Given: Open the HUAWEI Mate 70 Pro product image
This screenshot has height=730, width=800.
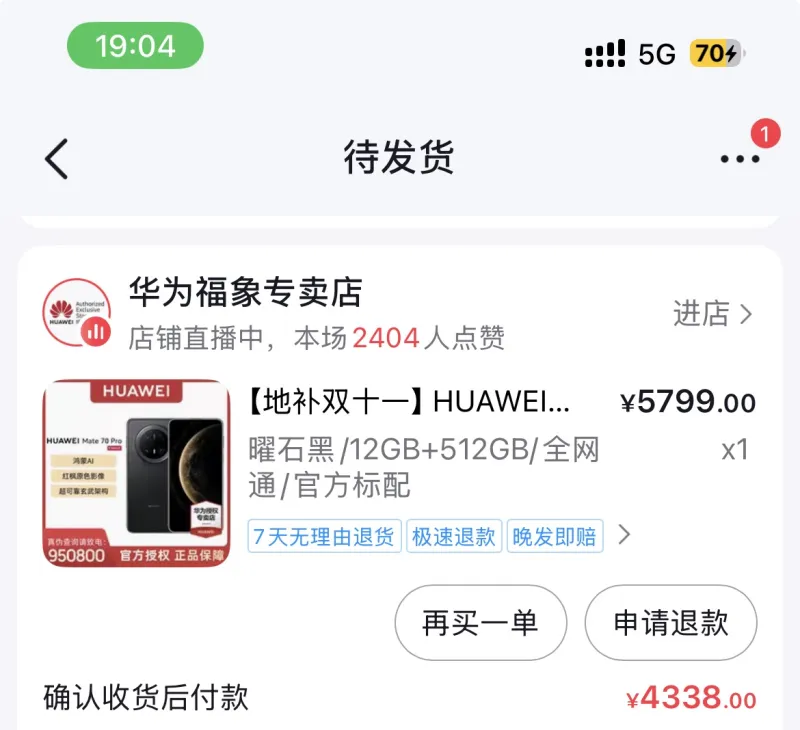Looking at the screenshot, I should coord(136,472).
